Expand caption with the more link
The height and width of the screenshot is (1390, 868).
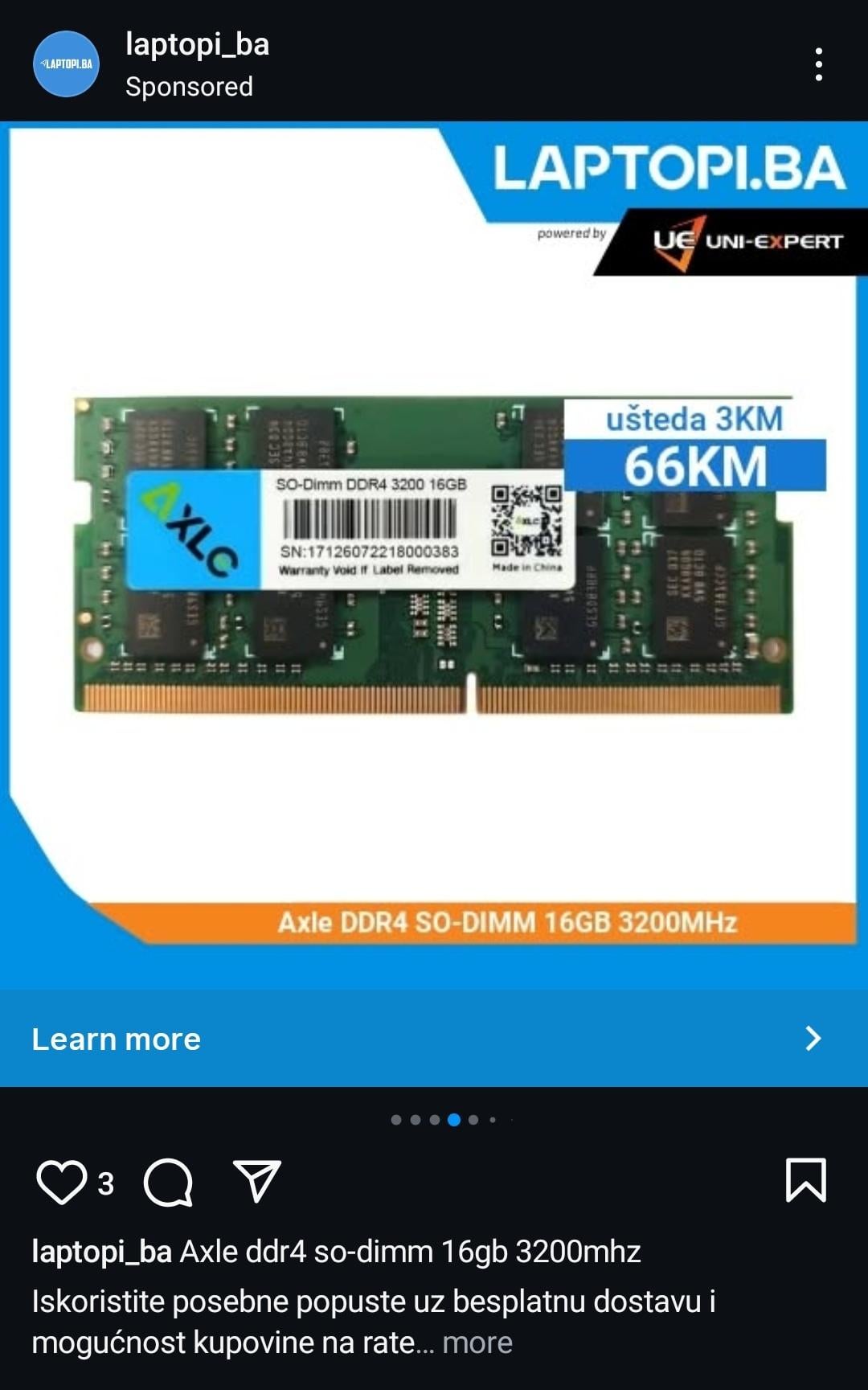(x=477, y=1343)
